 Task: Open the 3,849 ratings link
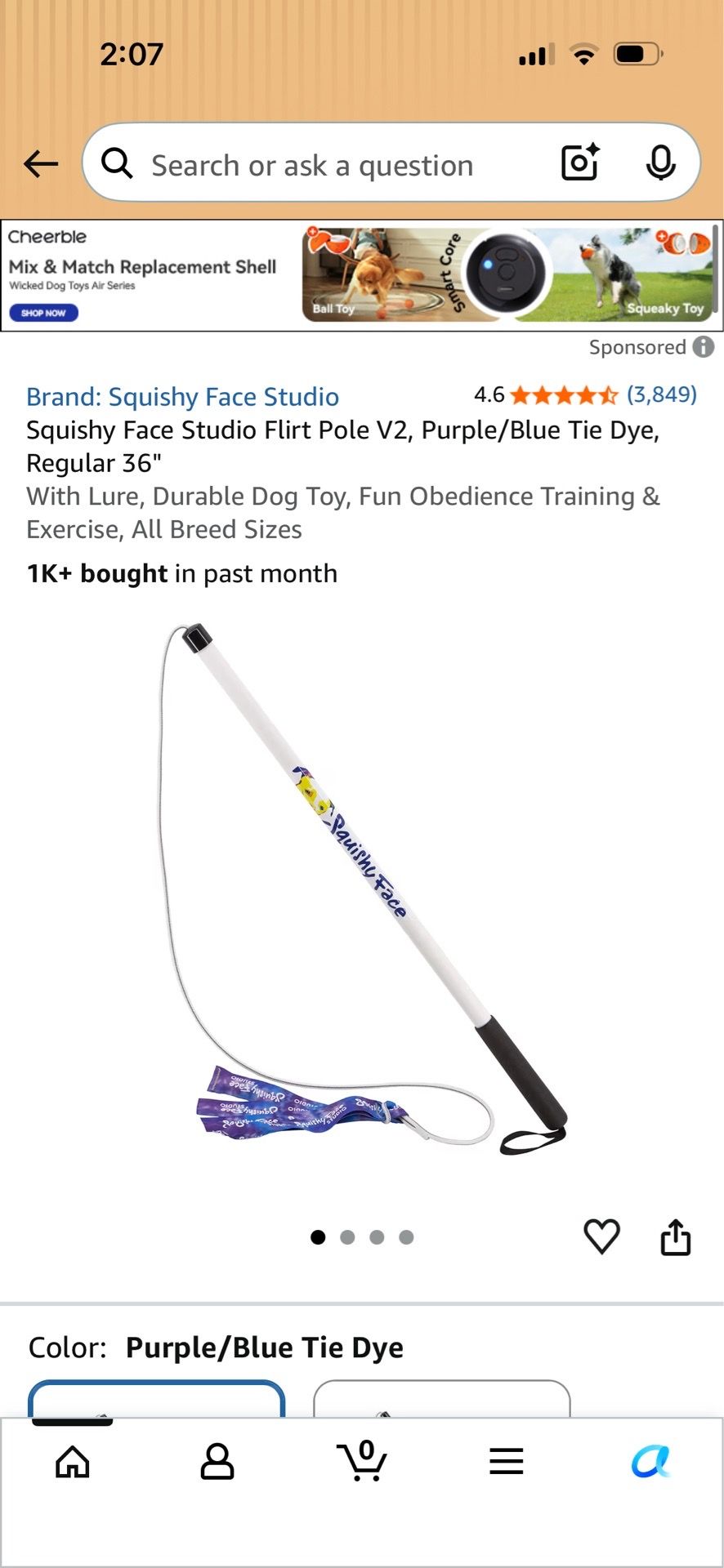(662, 395)
